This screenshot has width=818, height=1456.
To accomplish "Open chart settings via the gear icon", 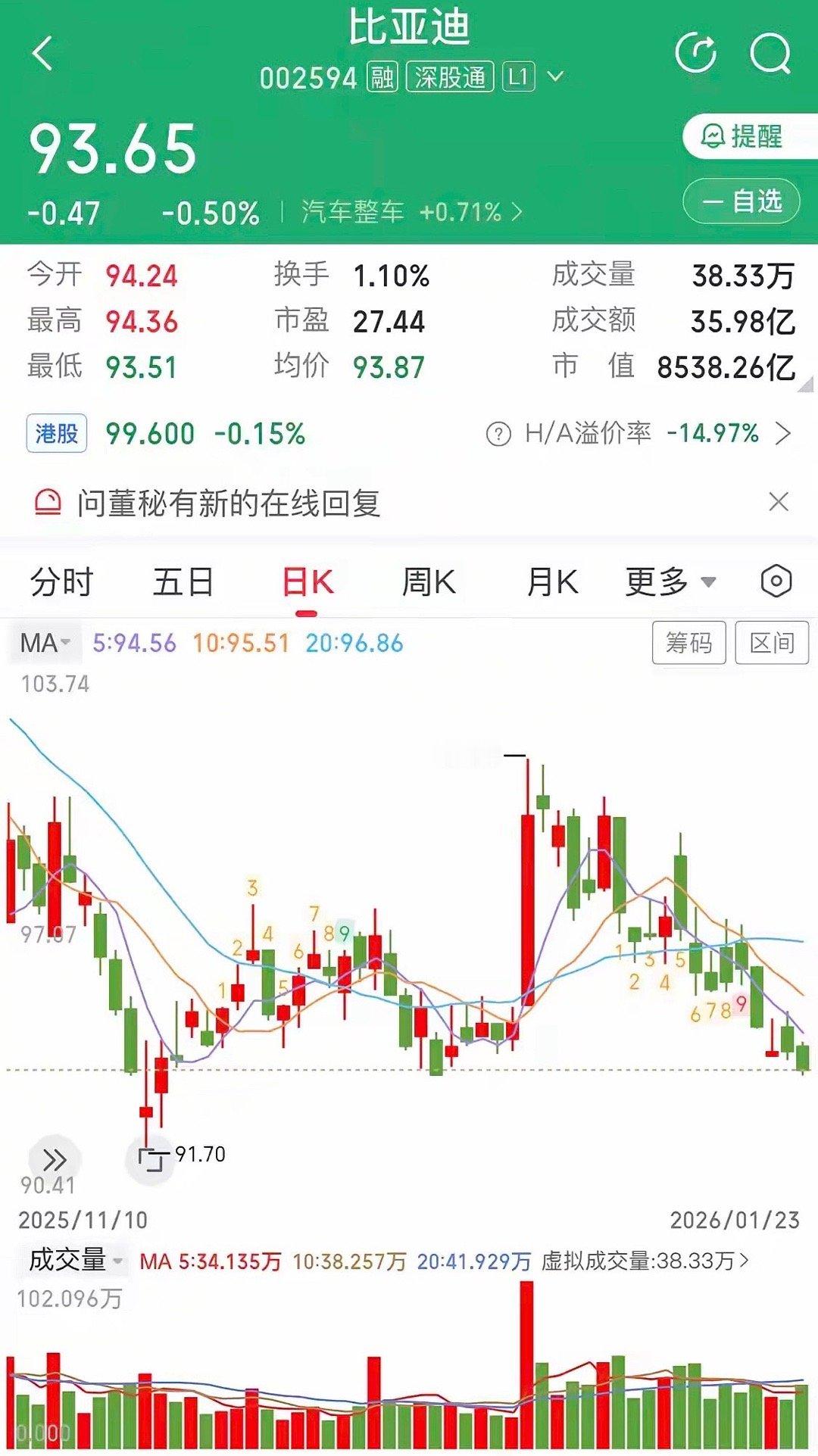I will tap(776, 580).
